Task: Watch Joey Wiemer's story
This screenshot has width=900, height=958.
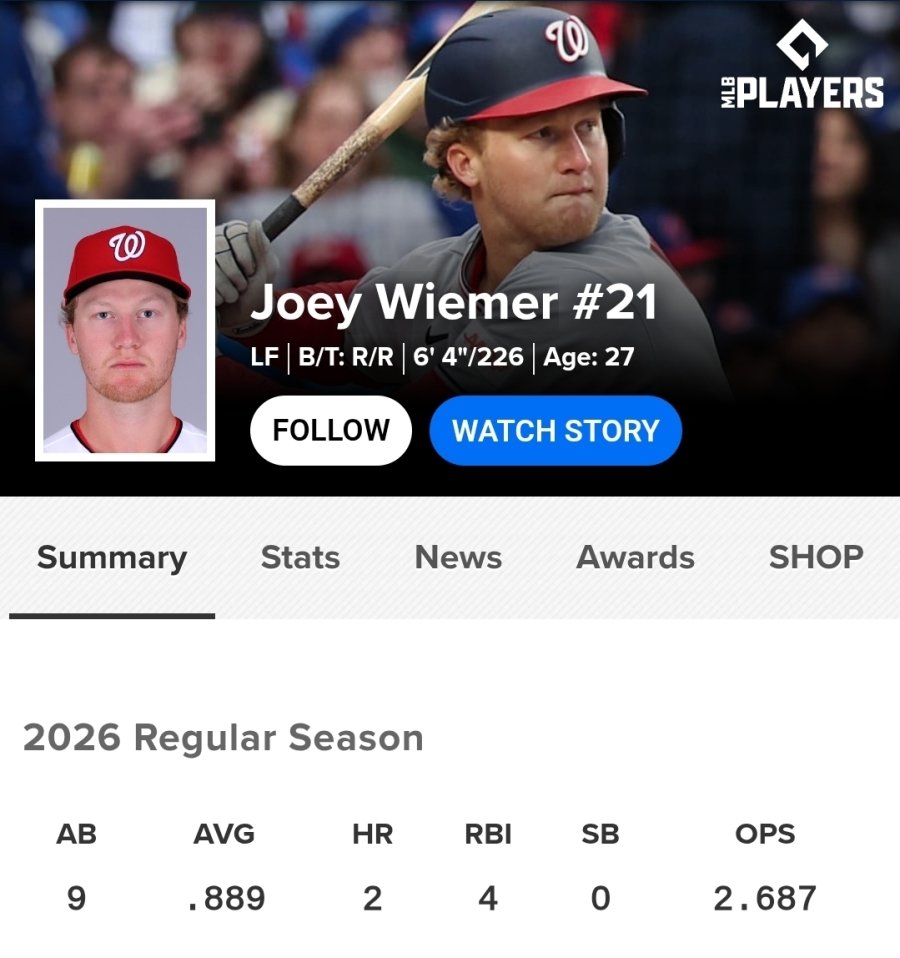Action: (555, 431)
